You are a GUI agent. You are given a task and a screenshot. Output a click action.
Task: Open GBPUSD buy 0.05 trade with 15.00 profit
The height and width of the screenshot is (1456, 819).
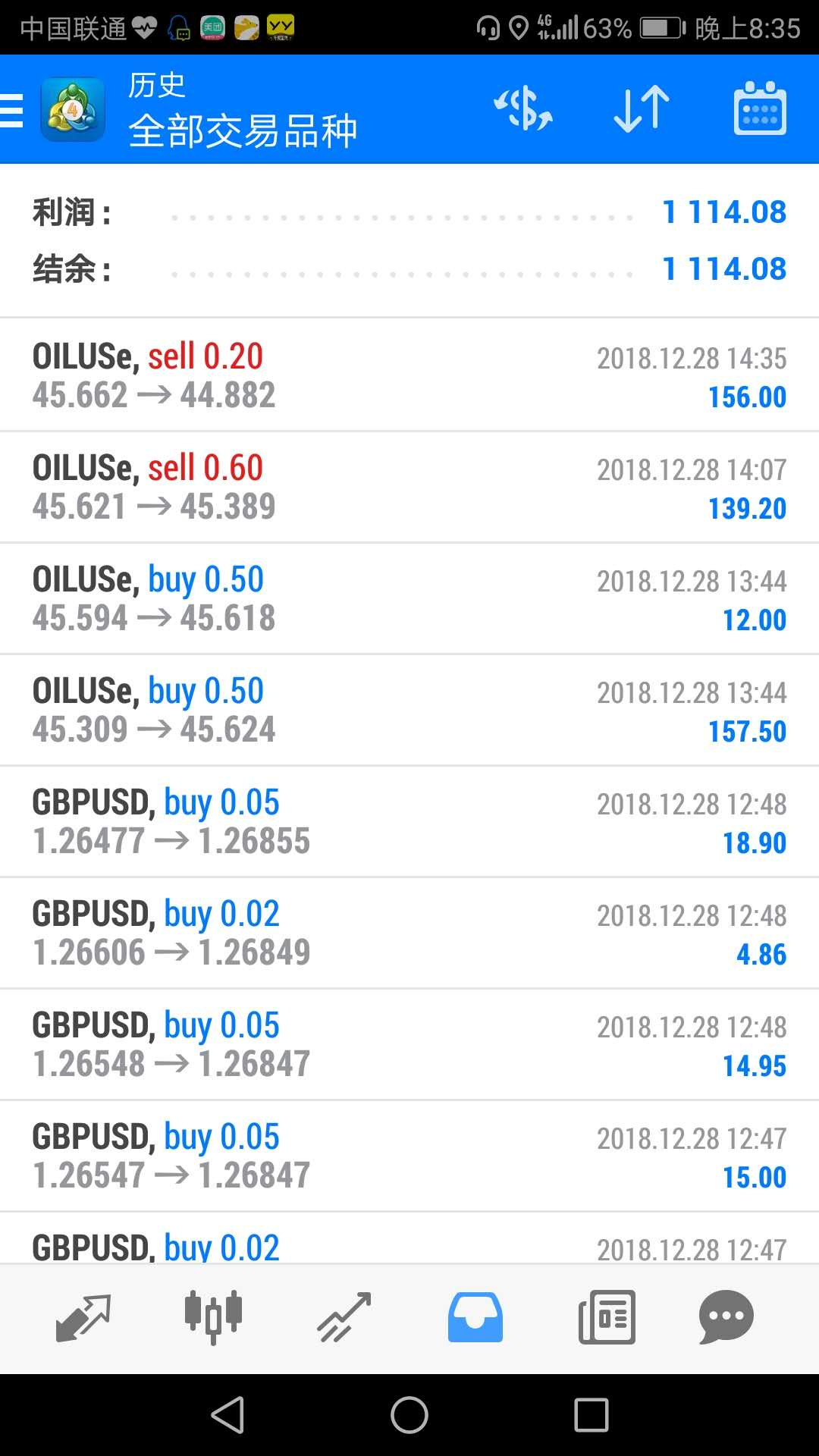tap(409, 1156)
